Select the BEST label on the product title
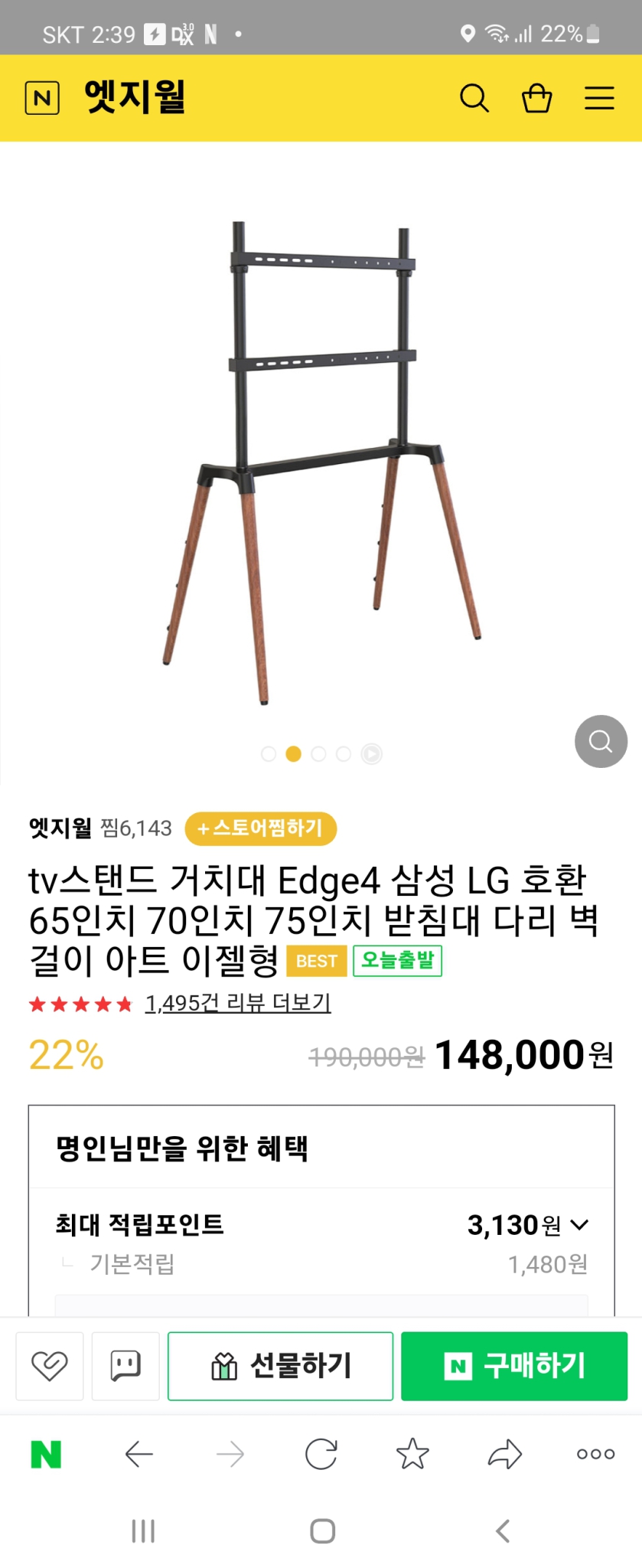The height and width of the screenshot is (1568, 642). tap(316, 961)
